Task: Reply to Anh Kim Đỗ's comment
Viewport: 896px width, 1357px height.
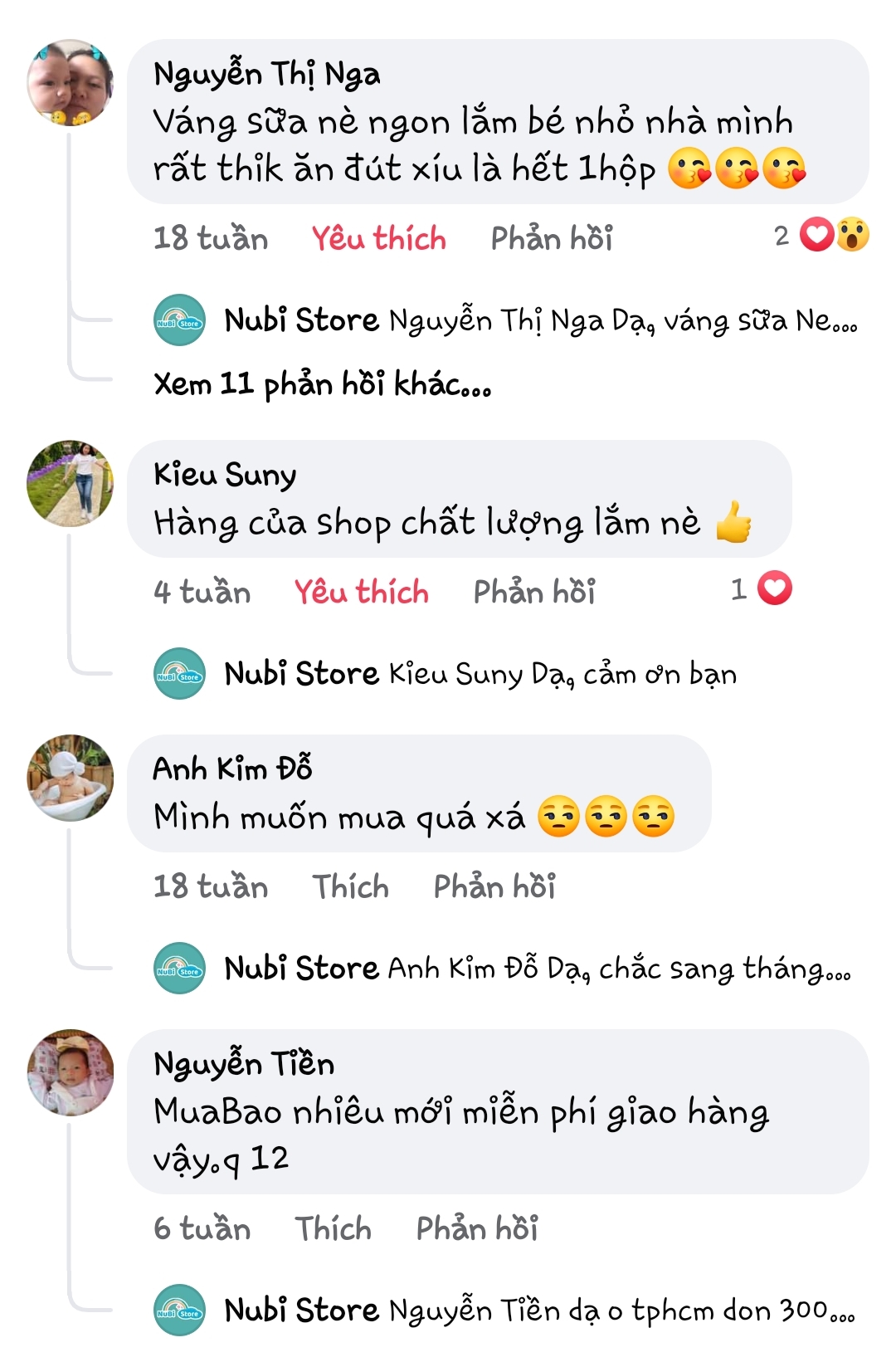Action: coord(494,887)
